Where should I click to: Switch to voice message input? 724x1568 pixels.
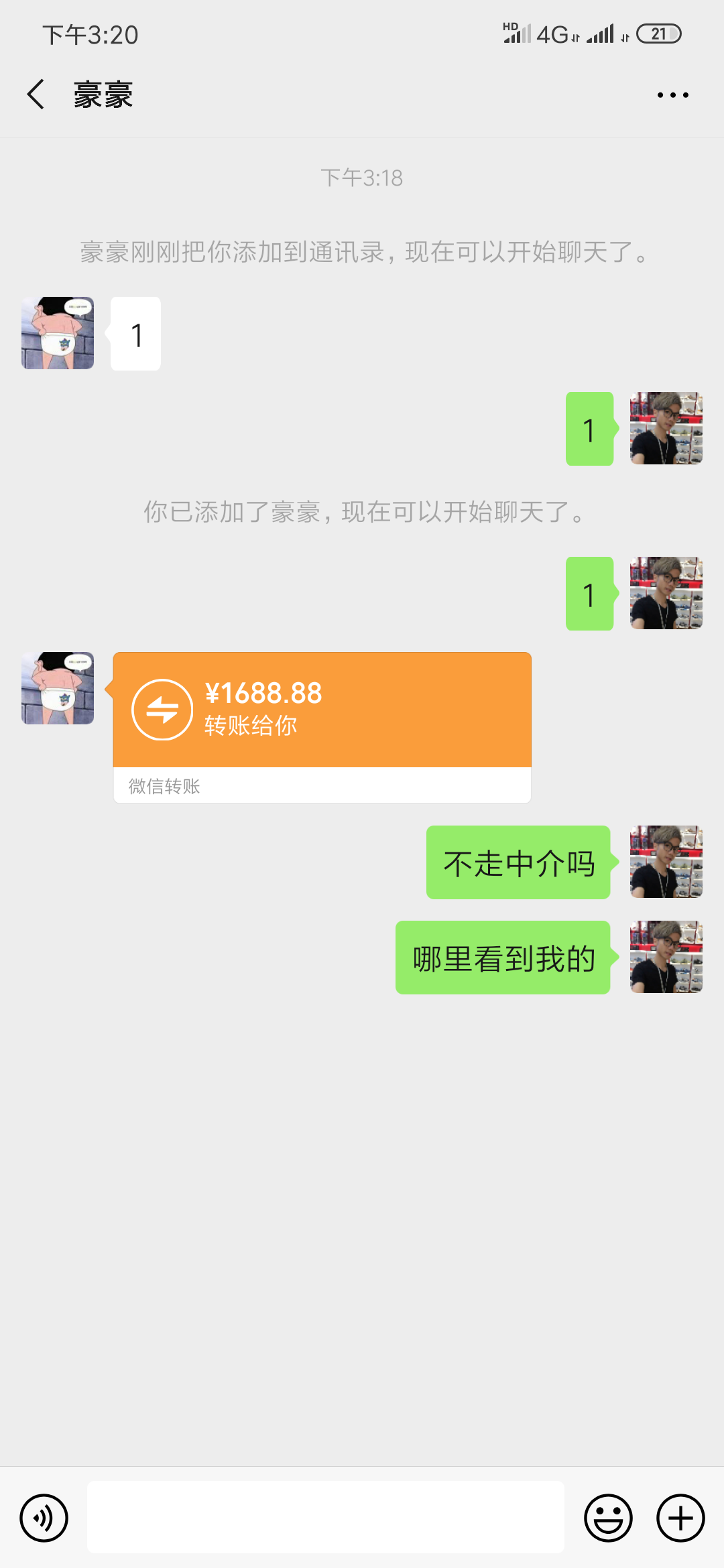coord(44,1518)
